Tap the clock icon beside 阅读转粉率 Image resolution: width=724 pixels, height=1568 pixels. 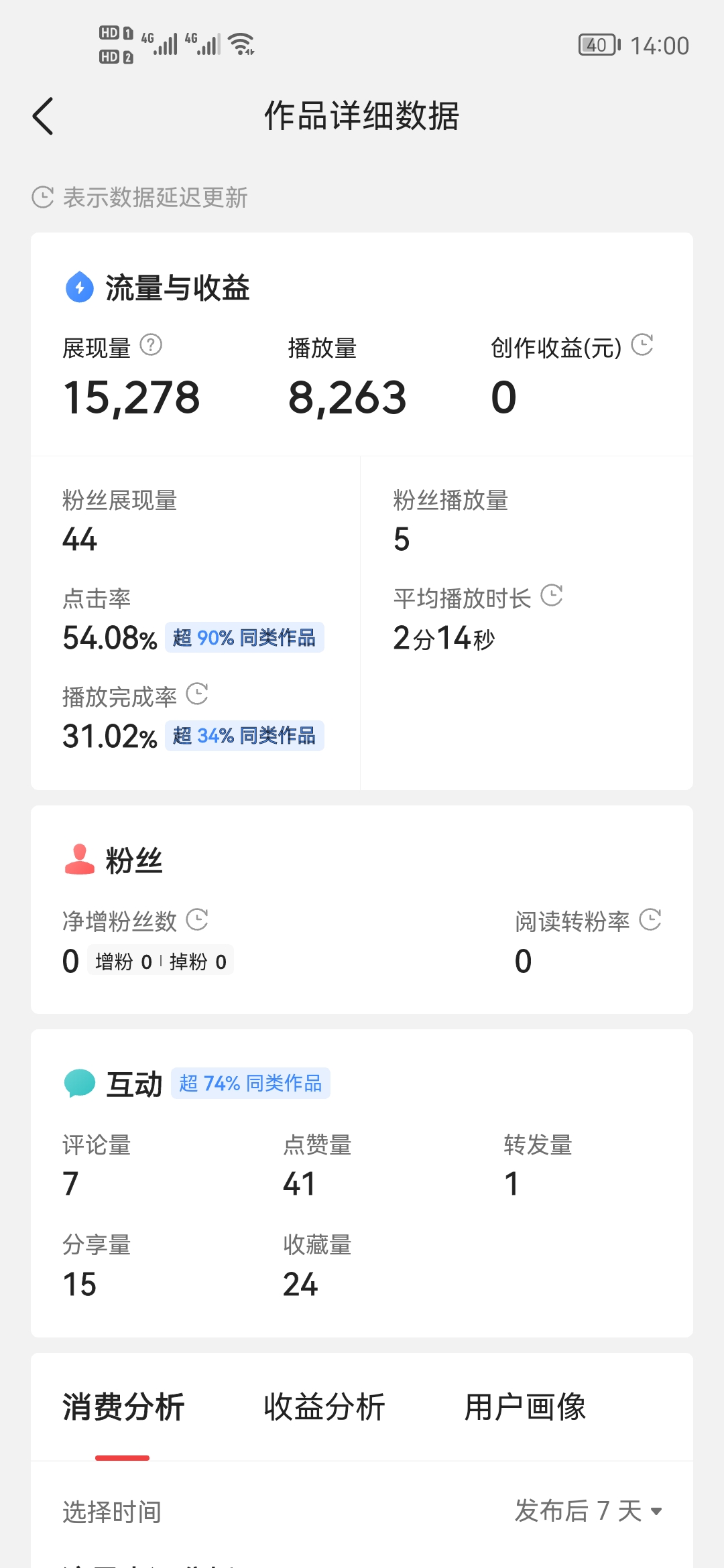coord(650,921)
